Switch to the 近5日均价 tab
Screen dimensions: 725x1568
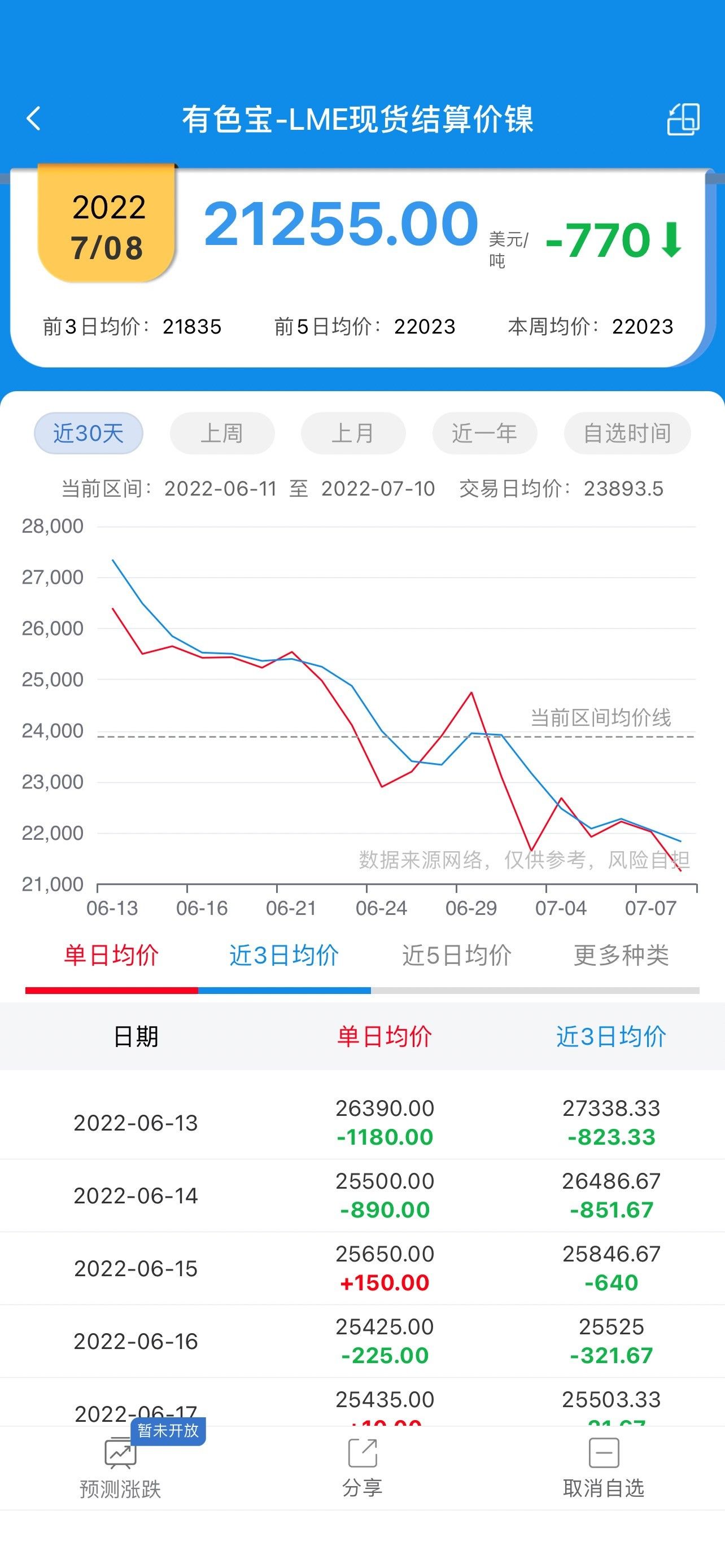tap(457, 955)
